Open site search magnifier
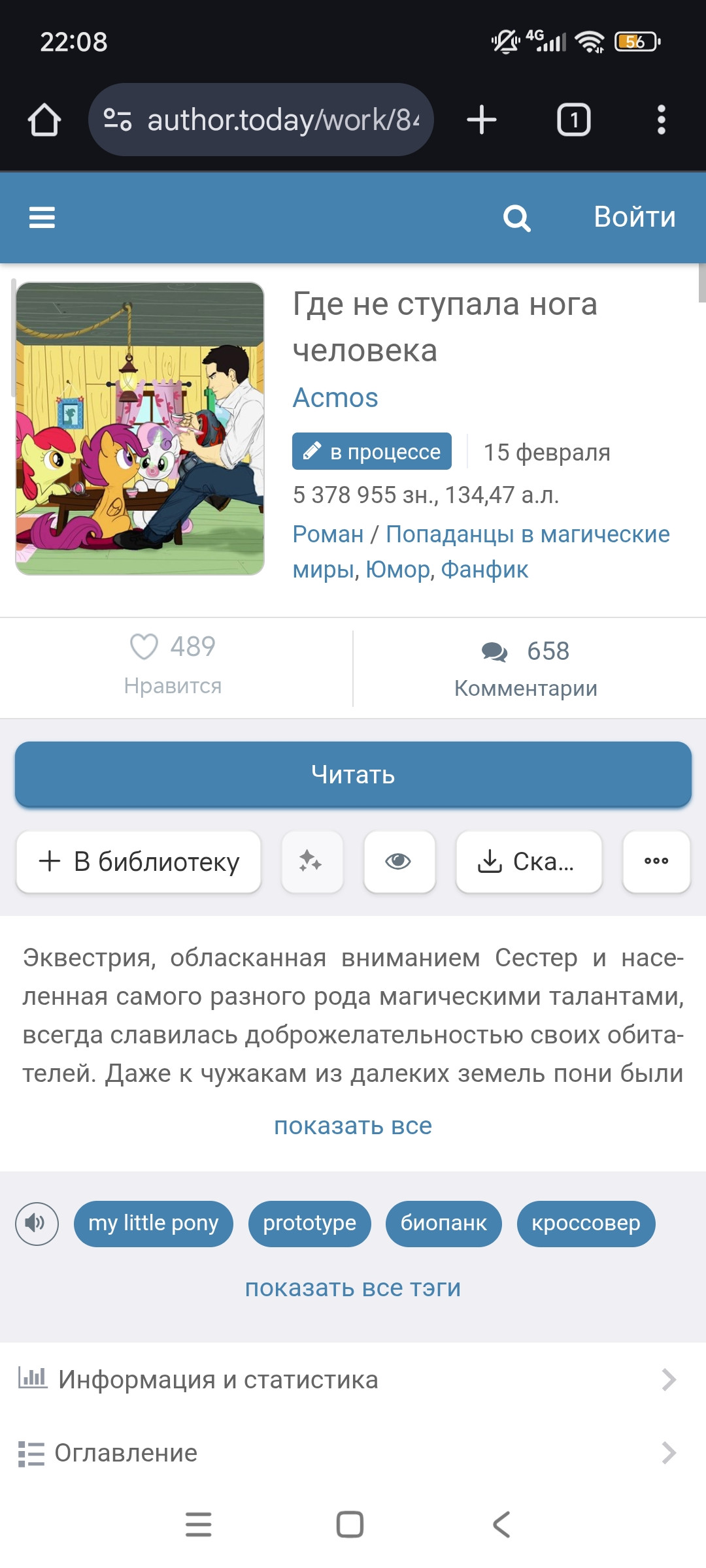Screen dimensions: 706x1568 (516, 218)
